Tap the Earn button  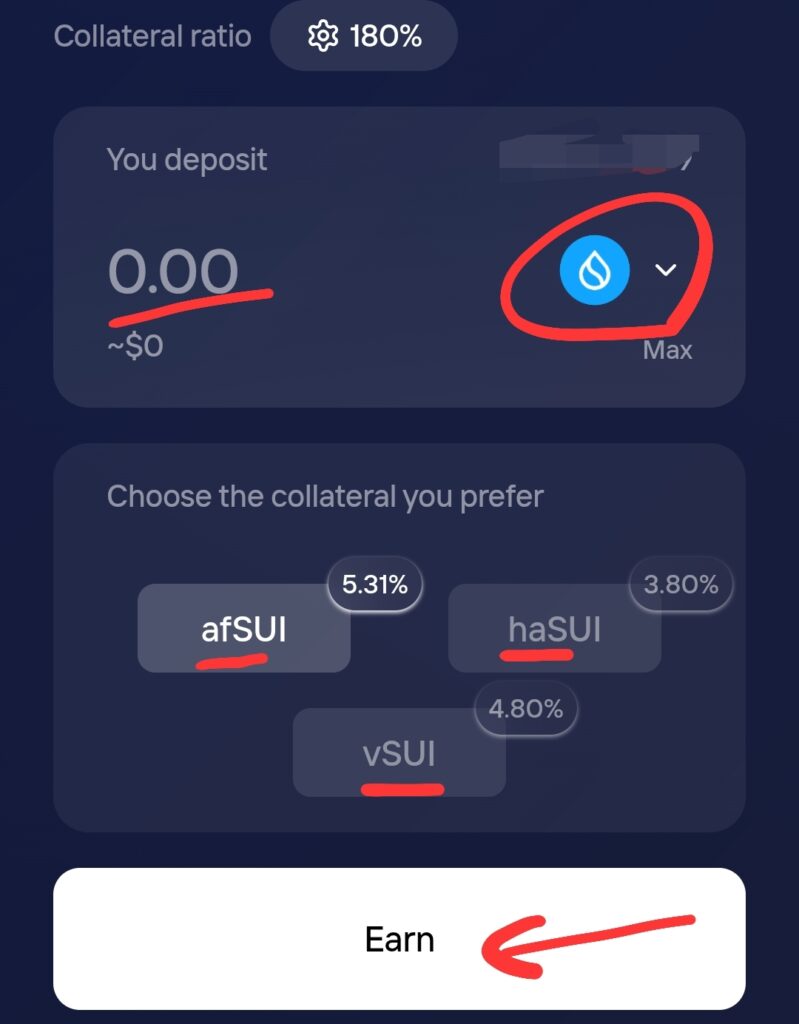click(399, 939)
